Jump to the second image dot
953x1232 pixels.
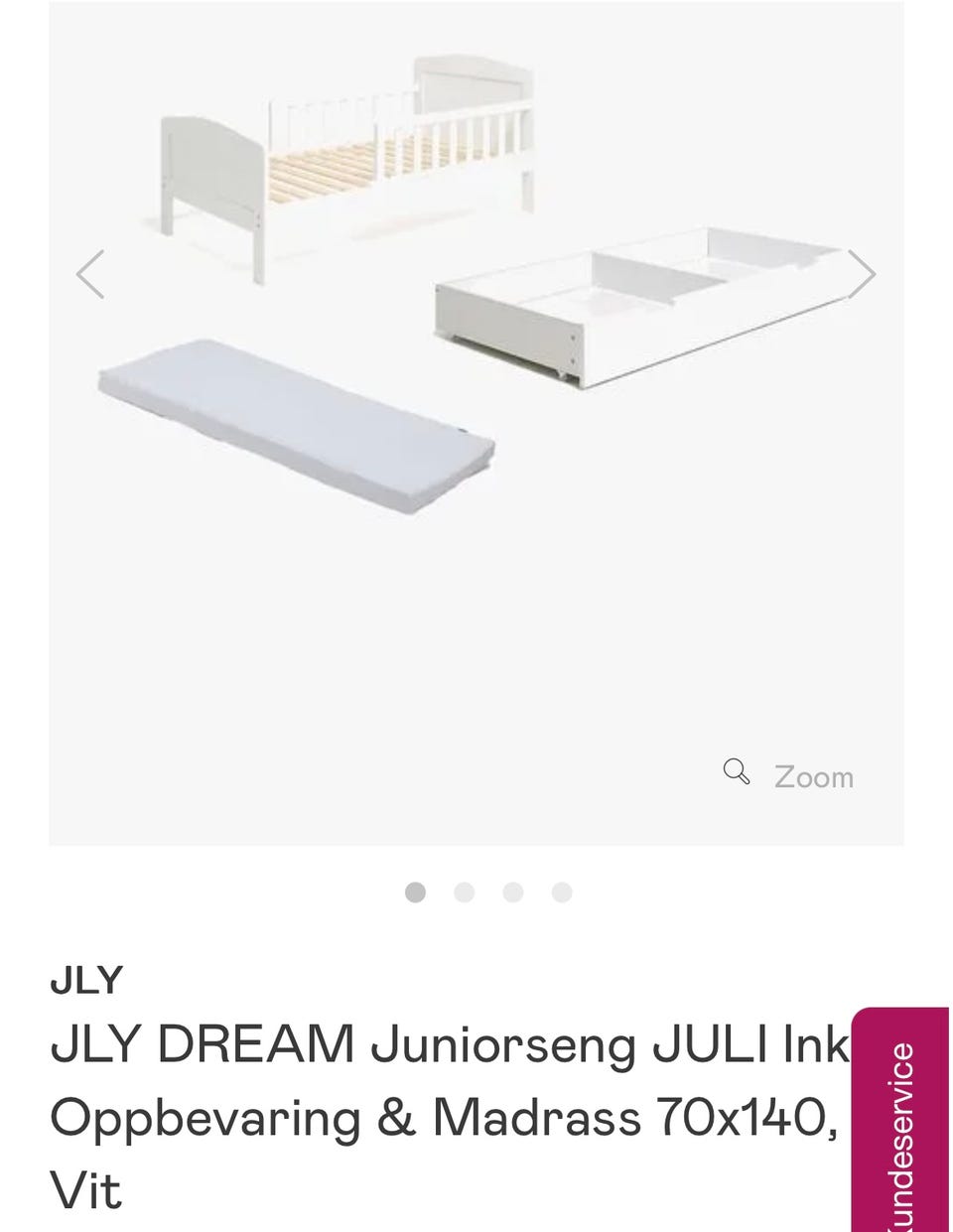464,892
